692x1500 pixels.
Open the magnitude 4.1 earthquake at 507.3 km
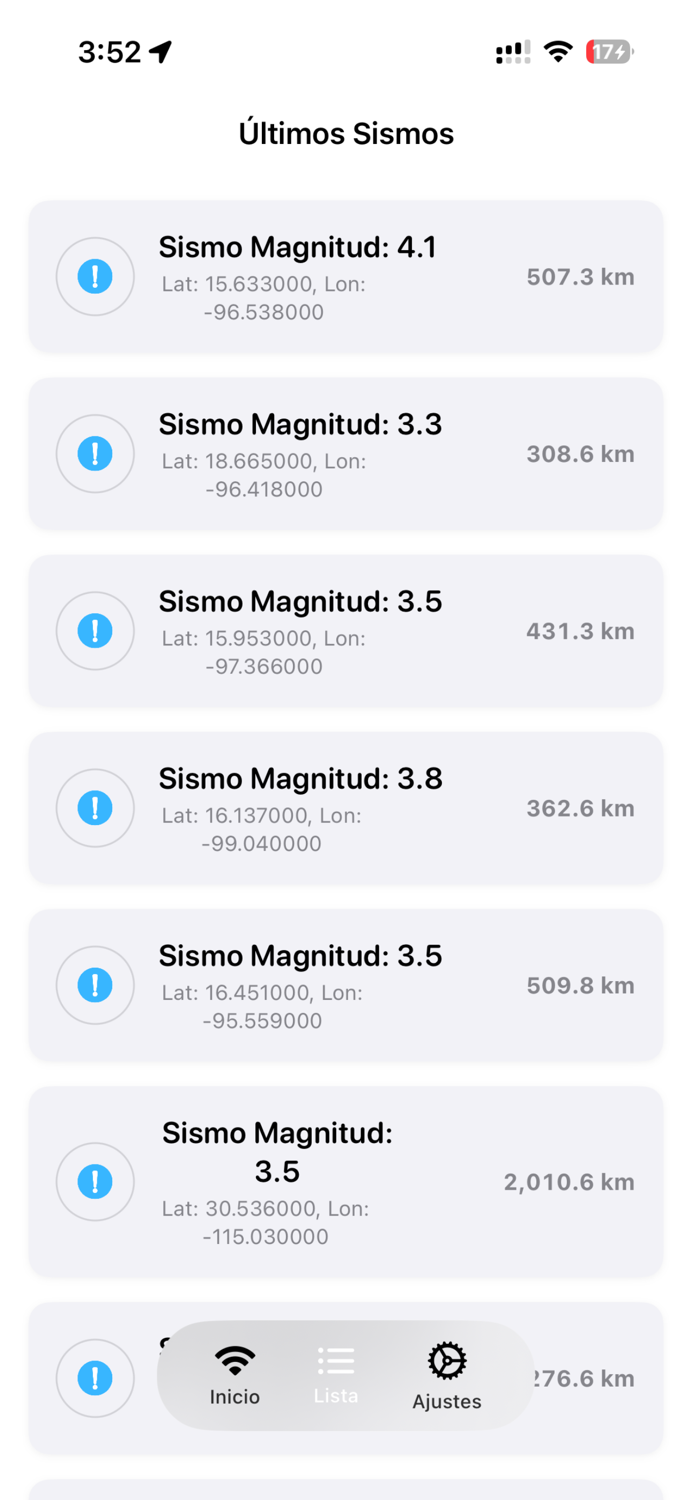(x=346, y=276)
